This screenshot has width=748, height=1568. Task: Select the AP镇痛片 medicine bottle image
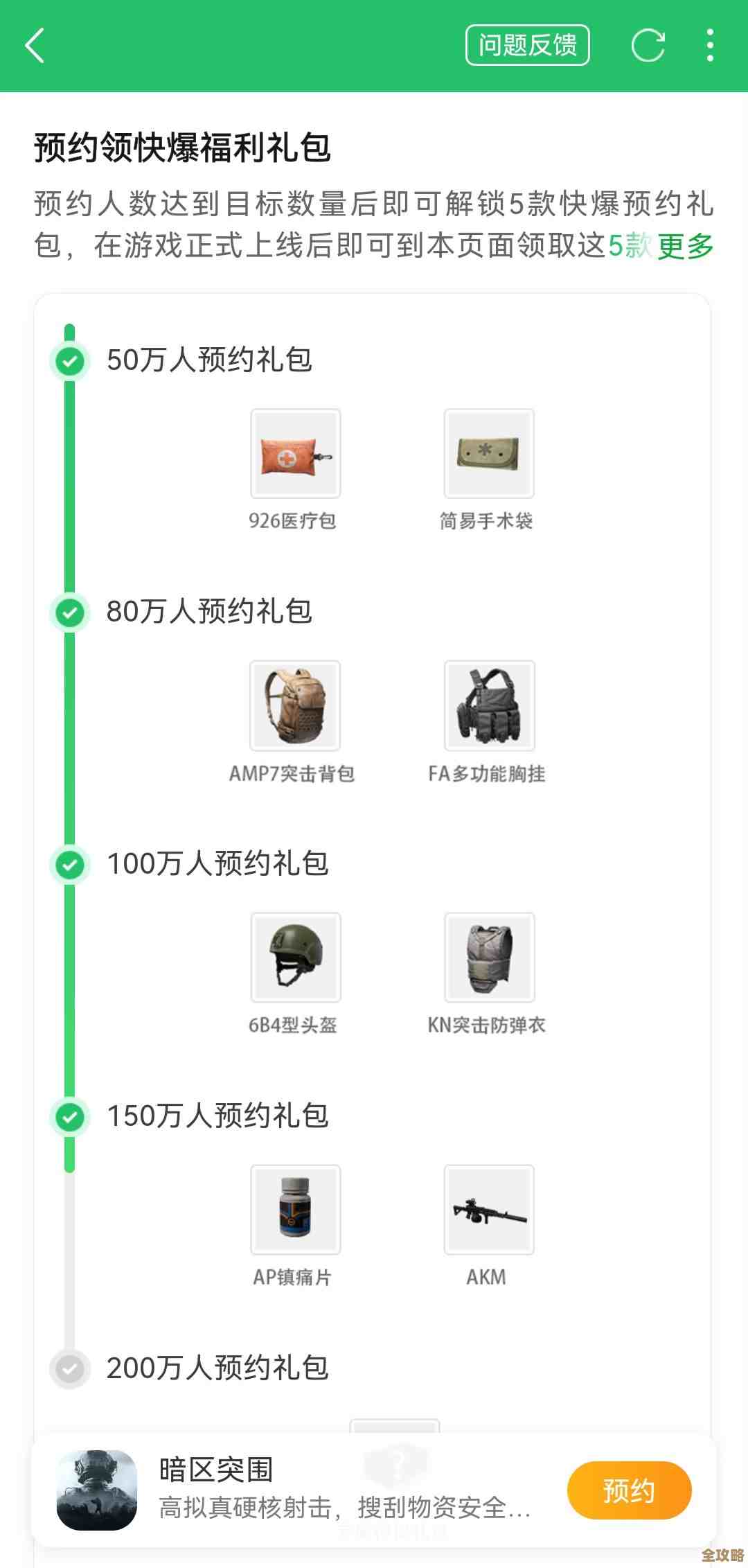[x=296, y=1210]
